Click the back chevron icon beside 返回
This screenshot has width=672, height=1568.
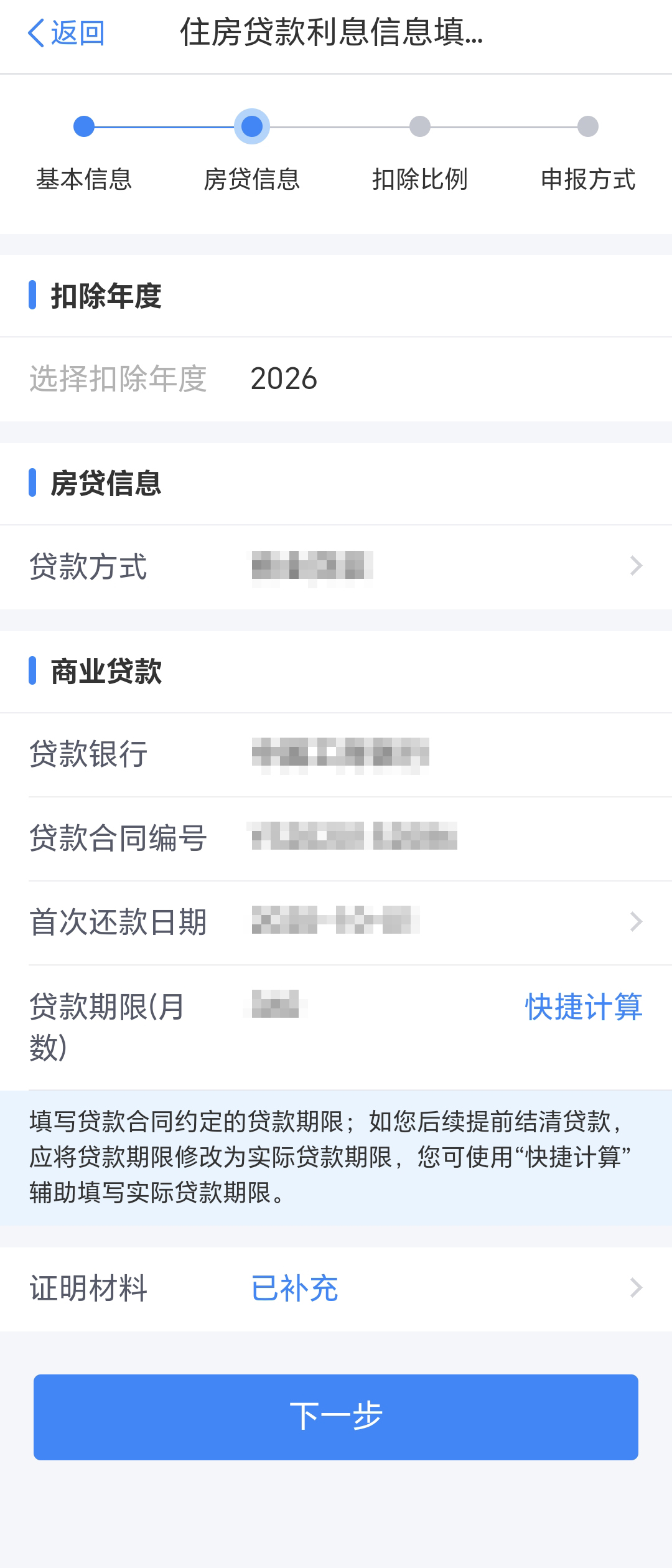pos(35,34)
